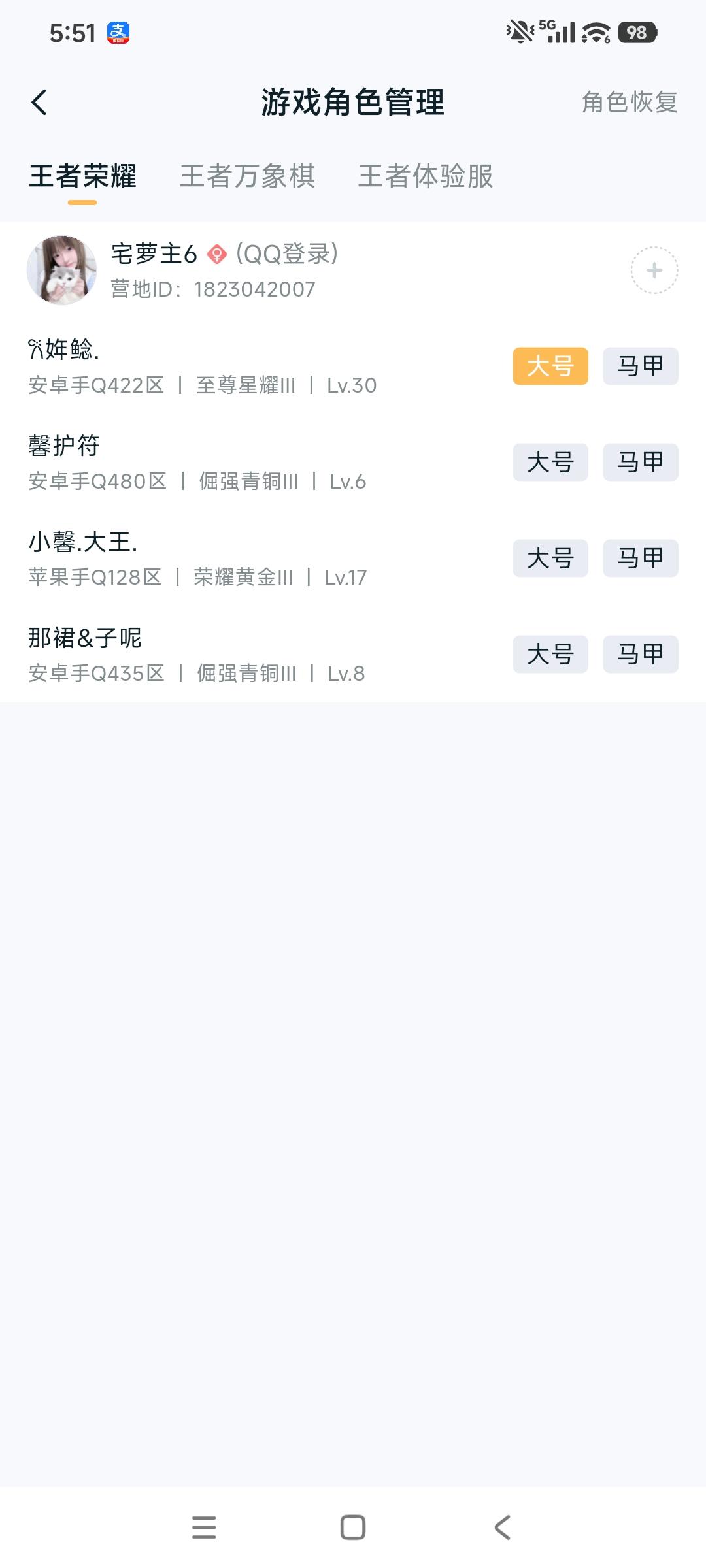Mark 㛤鲶. as 马甲
The image size is (706, 1568).
click(x=639, y=367)
